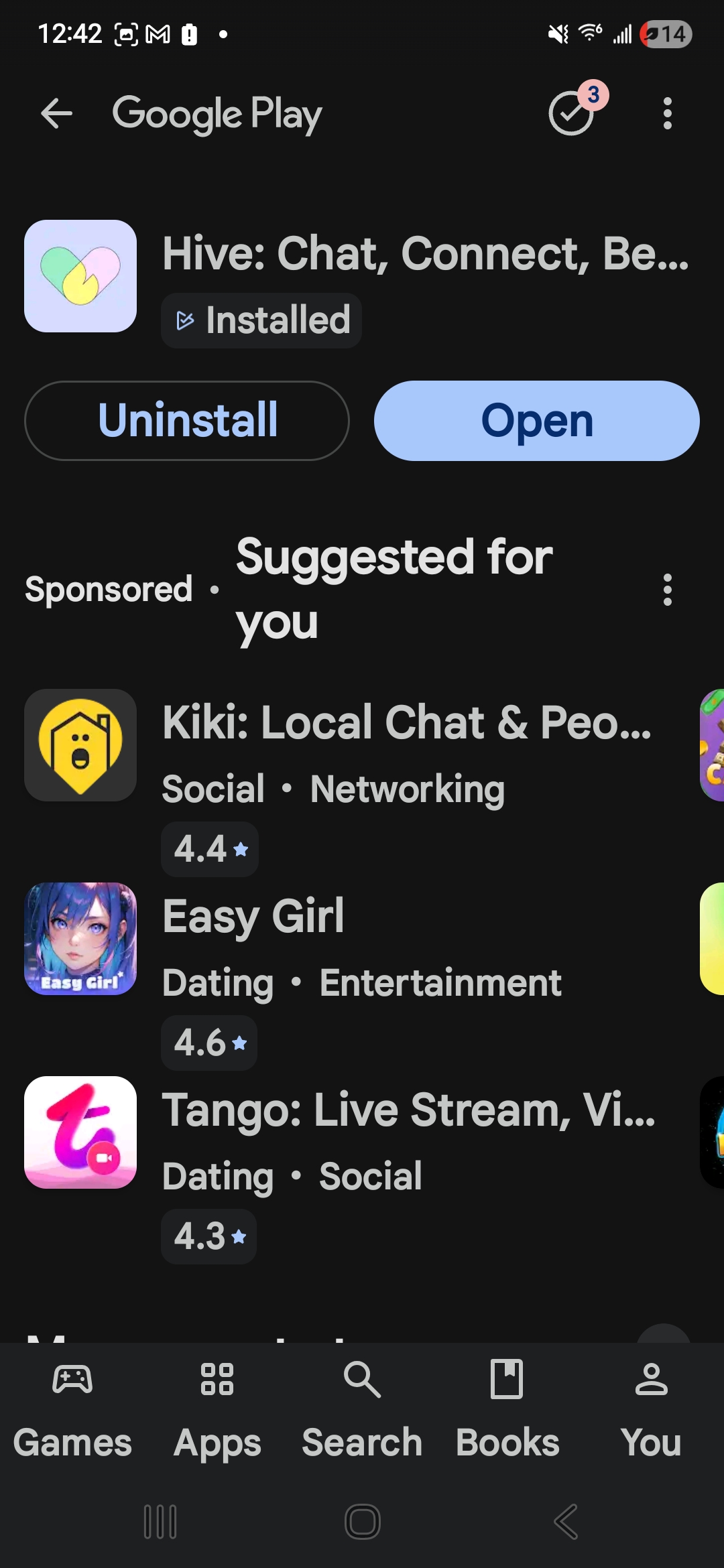The width and height of the screenshot is (724, 1568).
Task: Open the pending updates checkmark icon
Action: 572,113
